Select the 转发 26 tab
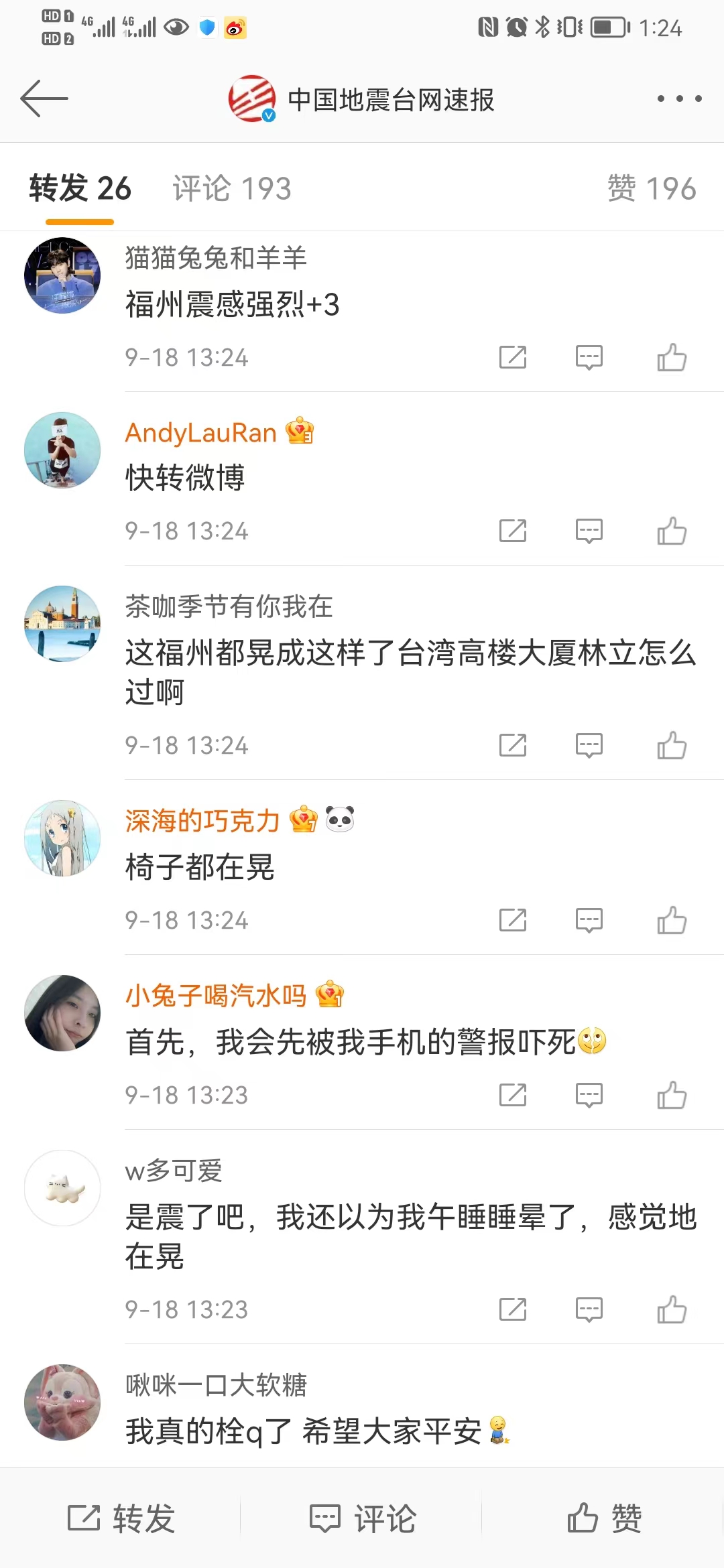Image resolution: width=724 pixels, height=1568 pixels. point(80,188)
